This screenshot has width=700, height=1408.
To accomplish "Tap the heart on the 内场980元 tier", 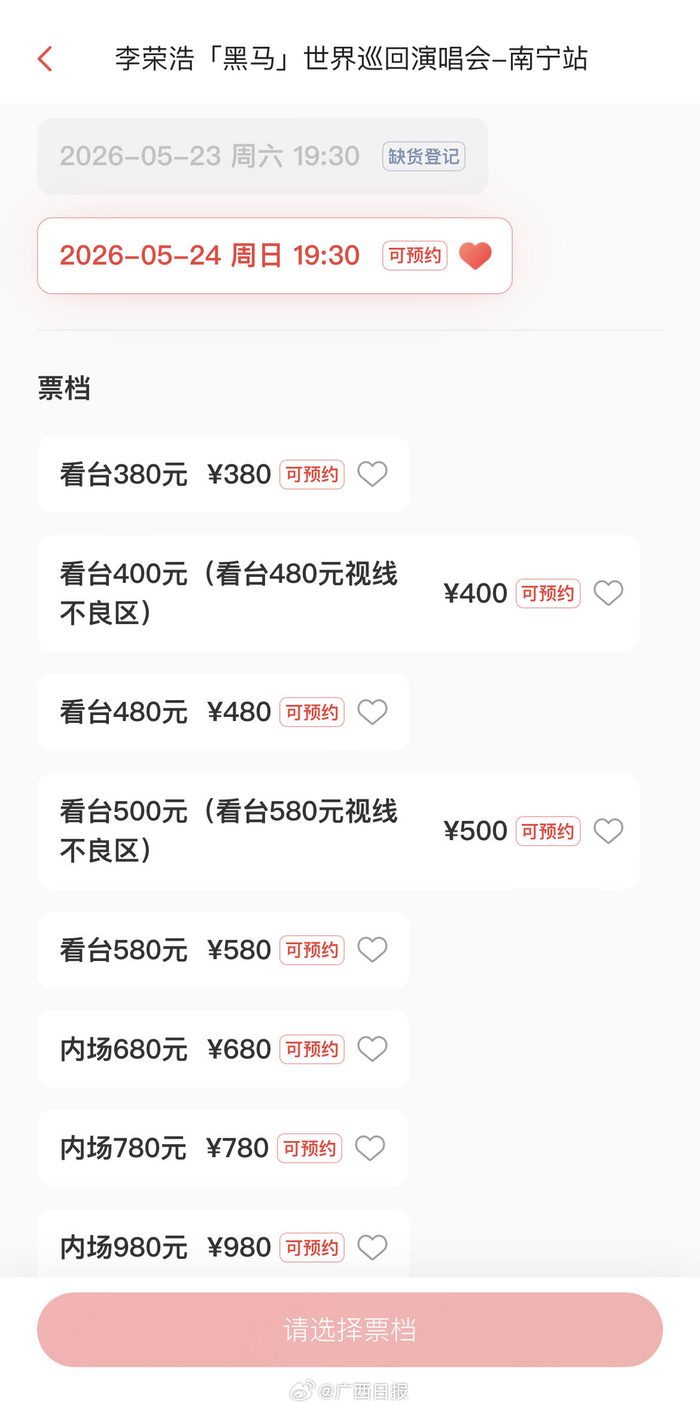I will pos(372,1247).
